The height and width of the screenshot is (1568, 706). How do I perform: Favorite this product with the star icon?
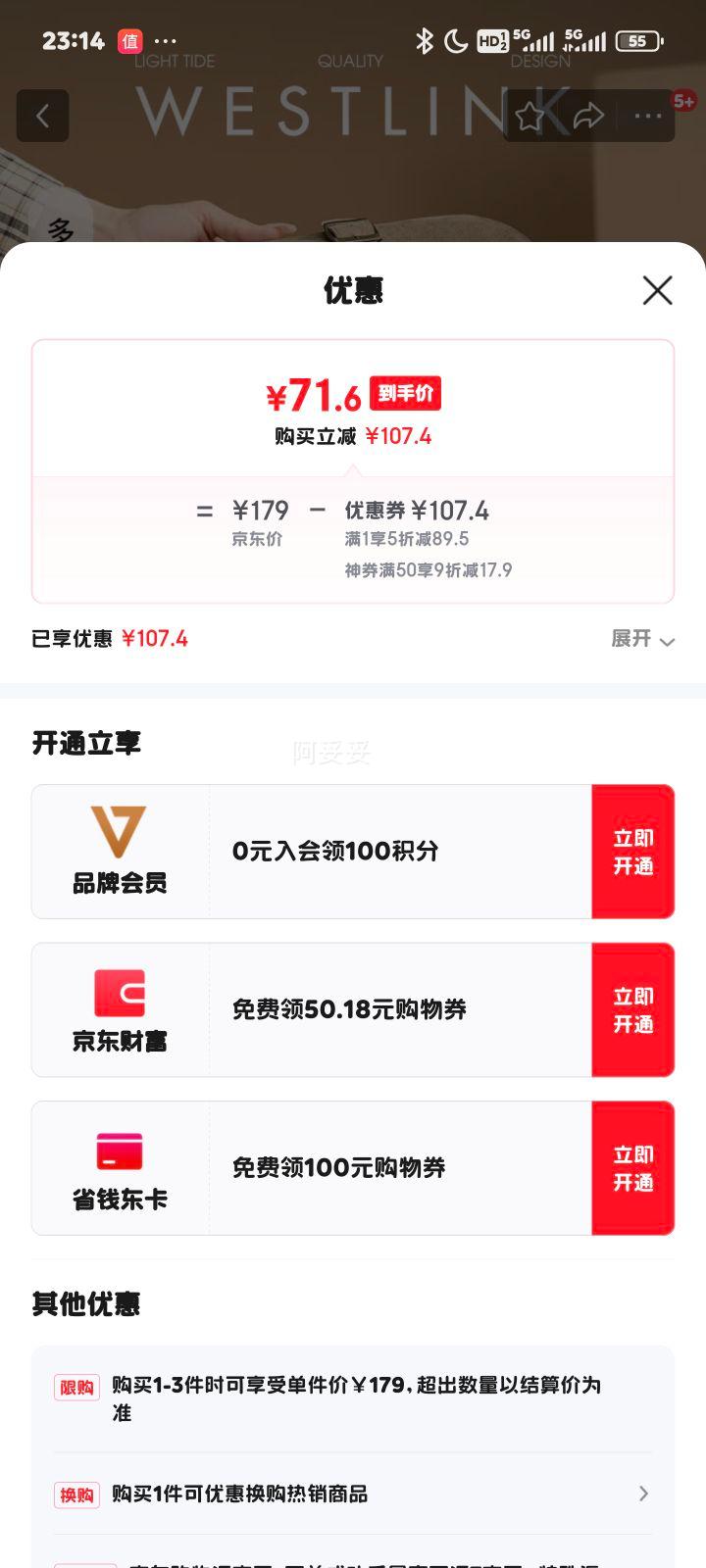pyautogui.click(x=530, y=117)
